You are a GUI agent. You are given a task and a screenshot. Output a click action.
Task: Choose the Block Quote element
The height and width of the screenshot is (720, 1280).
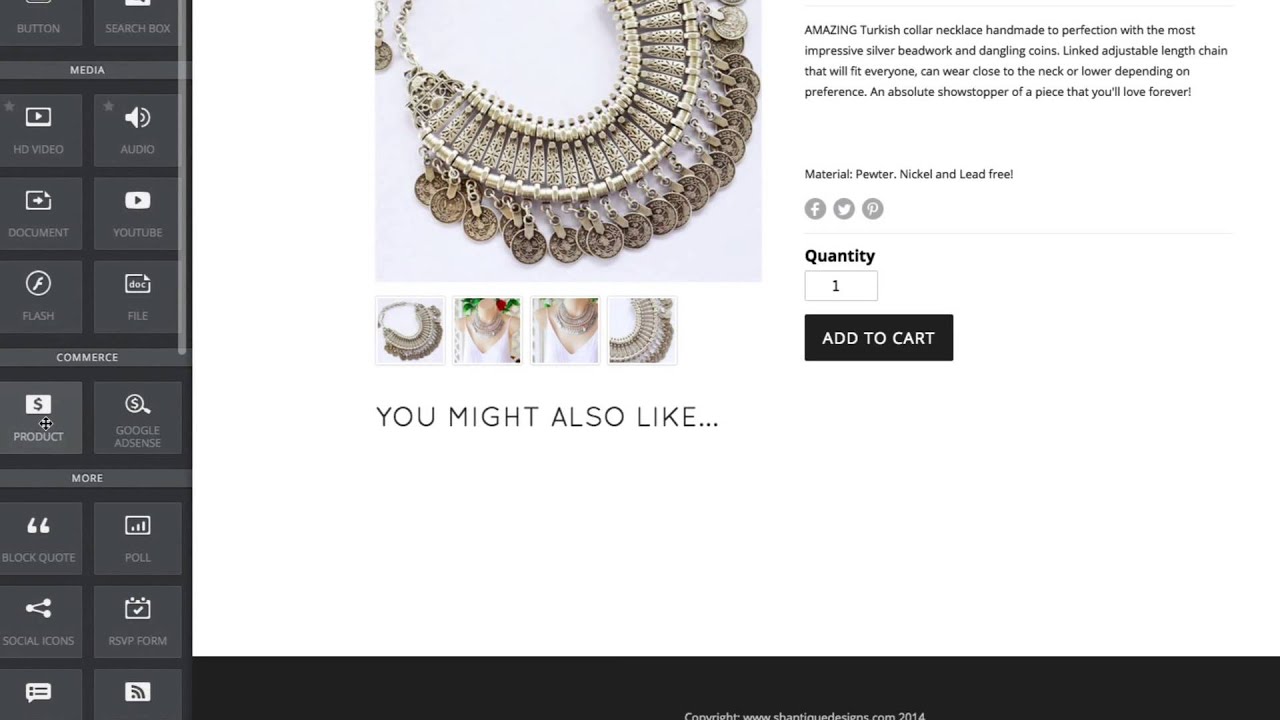coord(38,538)
